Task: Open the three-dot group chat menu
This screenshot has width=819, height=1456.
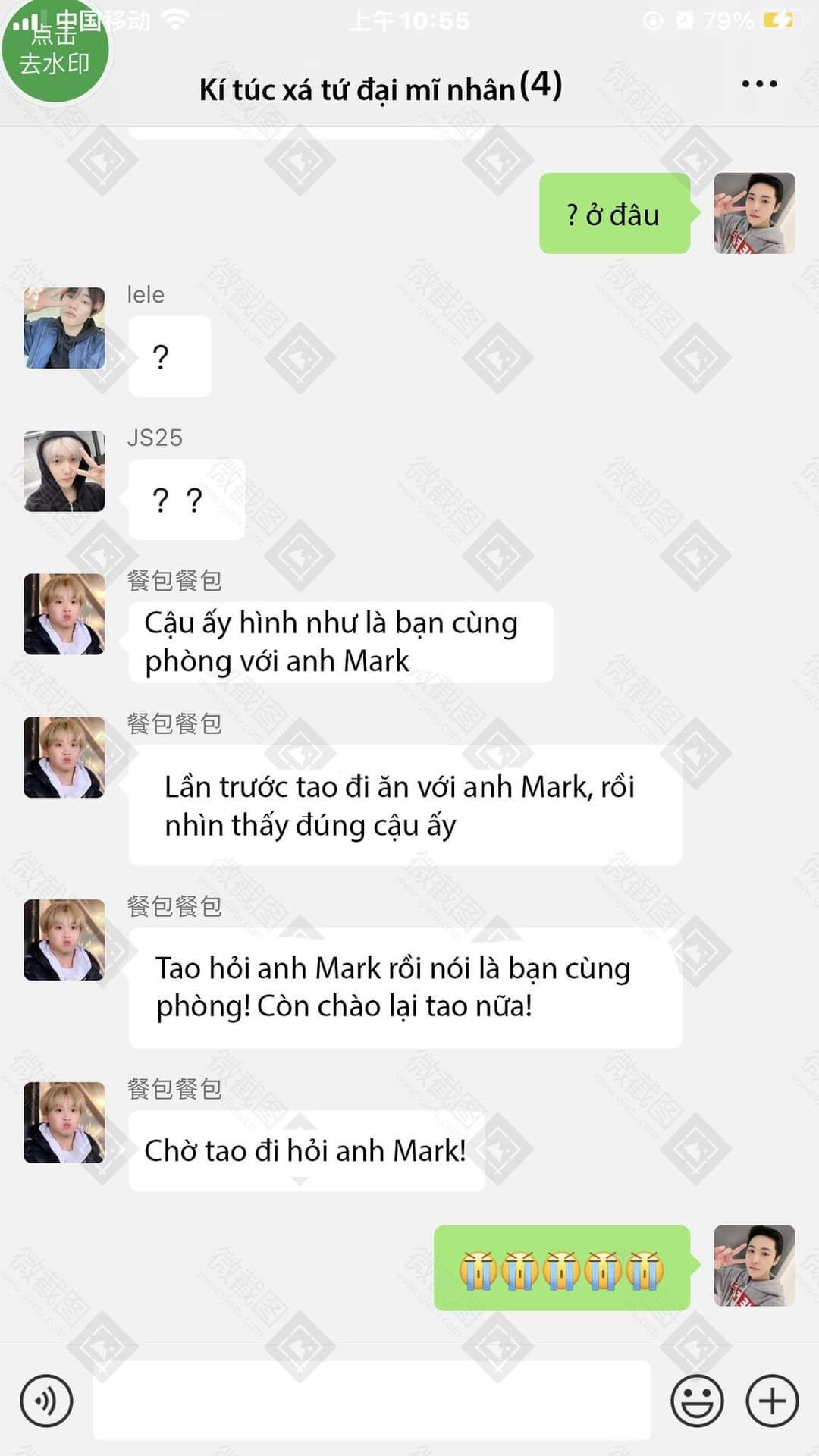Action: [x=759, y=84]
